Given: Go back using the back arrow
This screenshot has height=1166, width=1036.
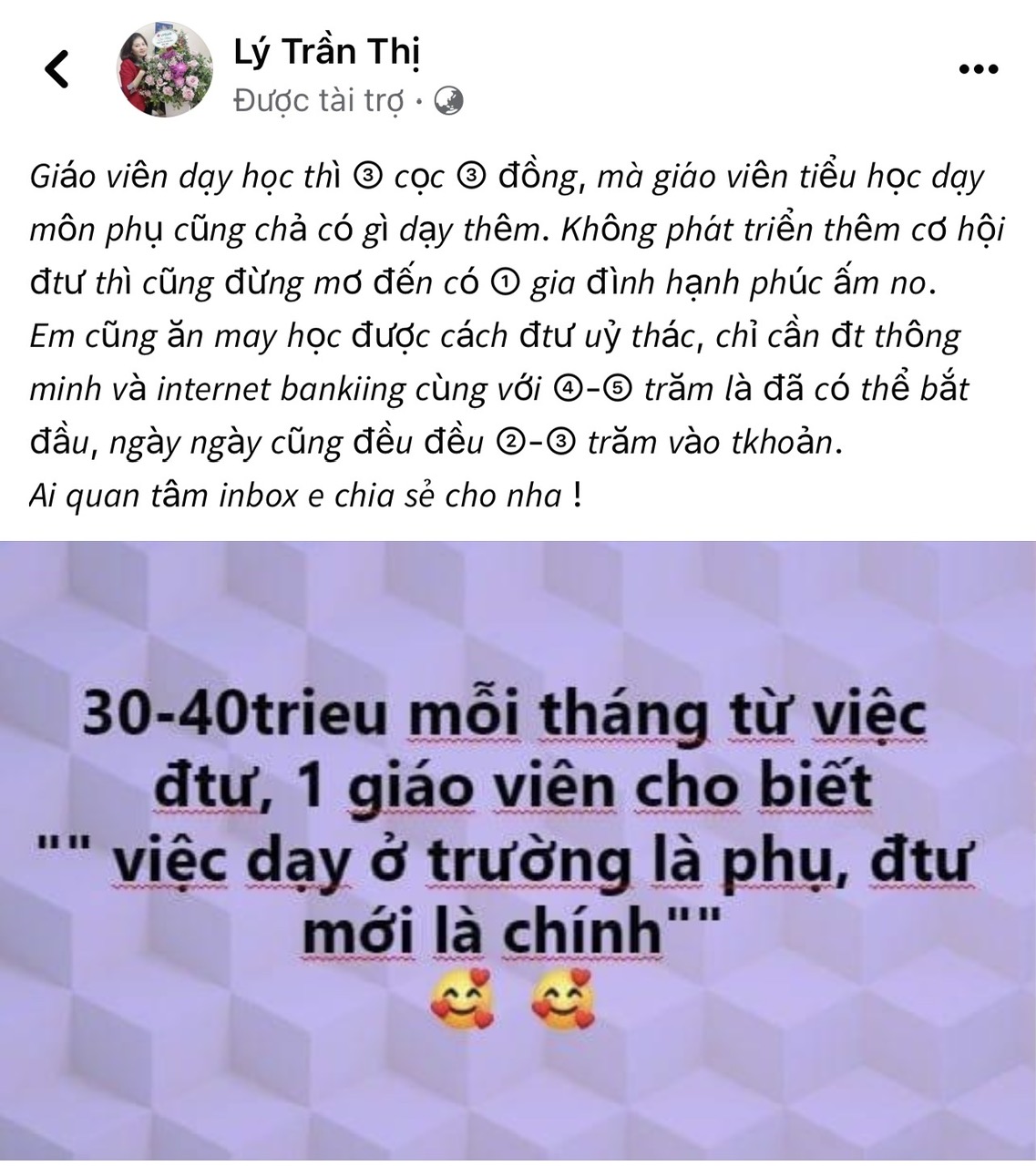Looking at the screenshot, I should click(x=56, y=69).
